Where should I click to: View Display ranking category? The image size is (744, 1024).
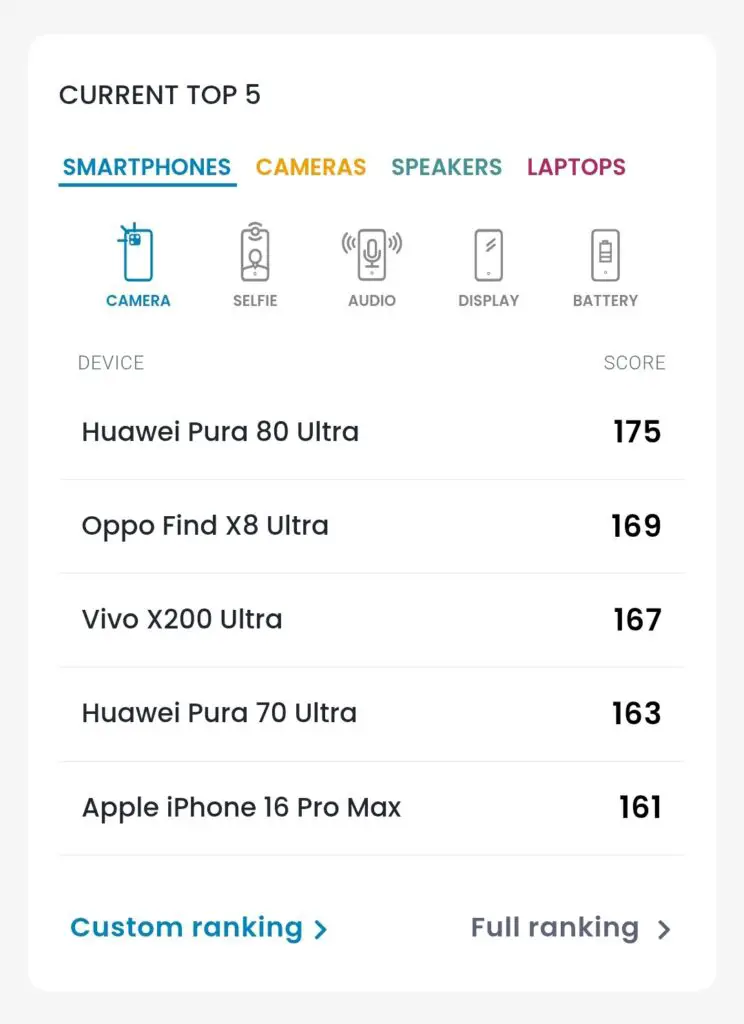tap(488, 265)
